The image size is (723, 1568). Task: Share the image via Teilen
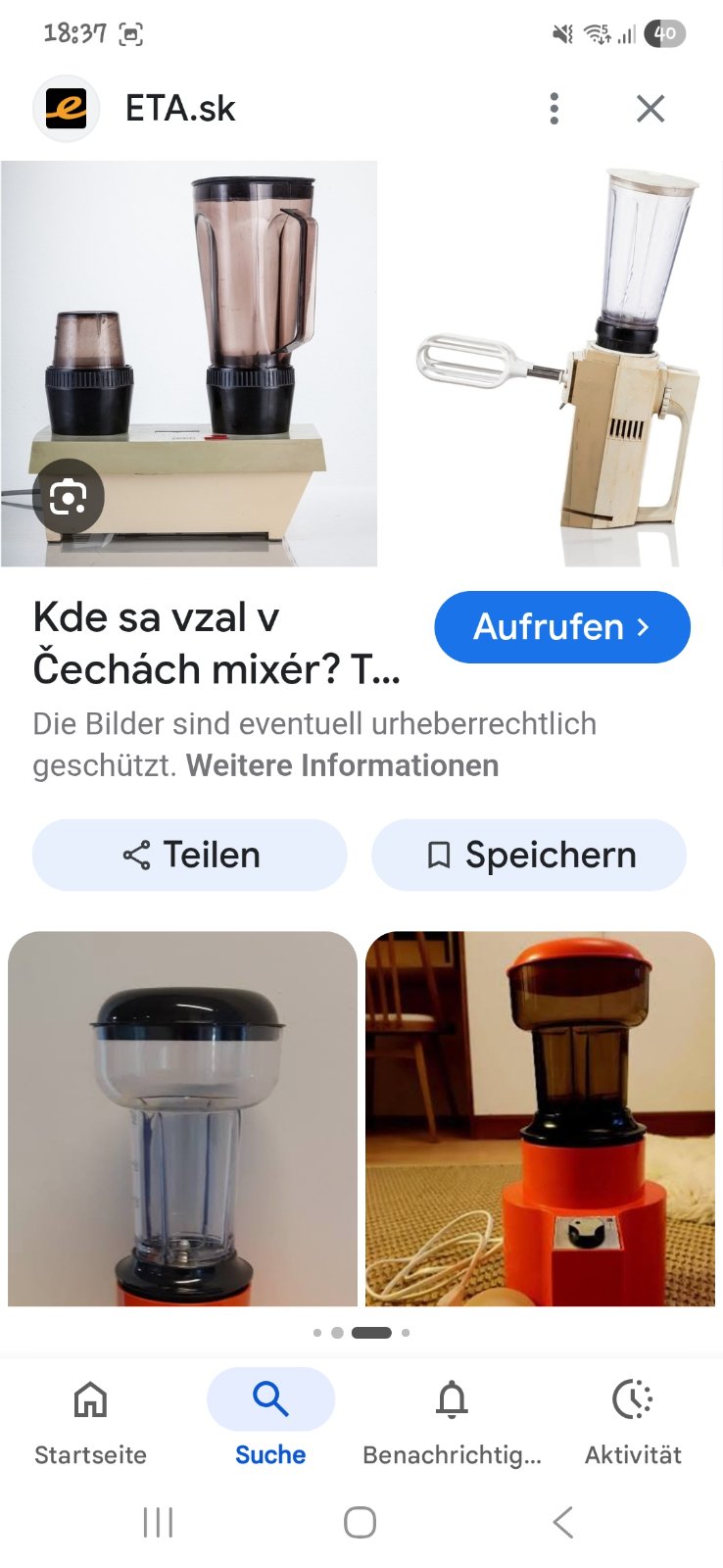[190, 856]
